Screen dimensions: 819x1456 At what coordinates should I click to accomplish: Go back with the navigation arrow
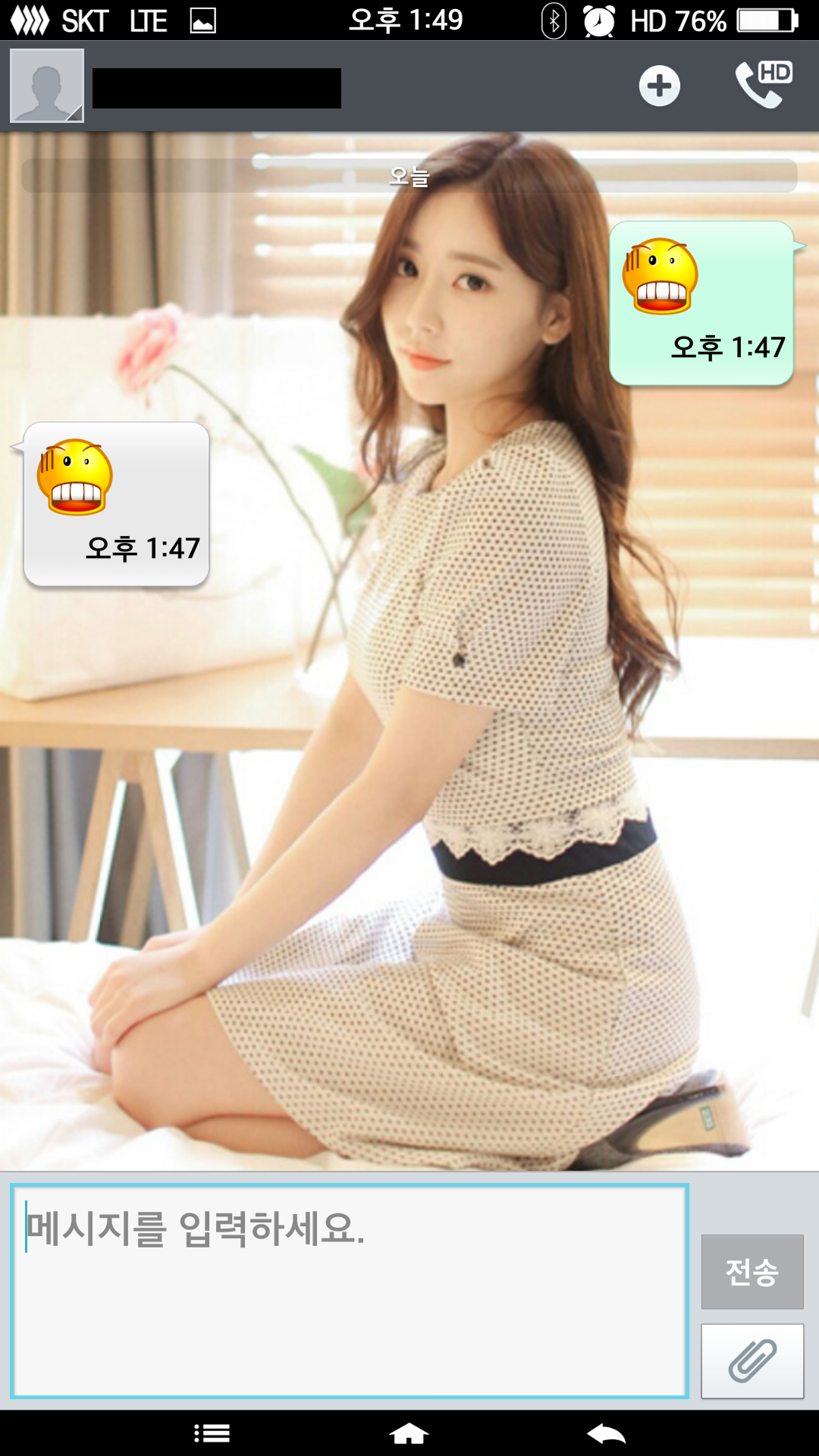coord(606,1433)
